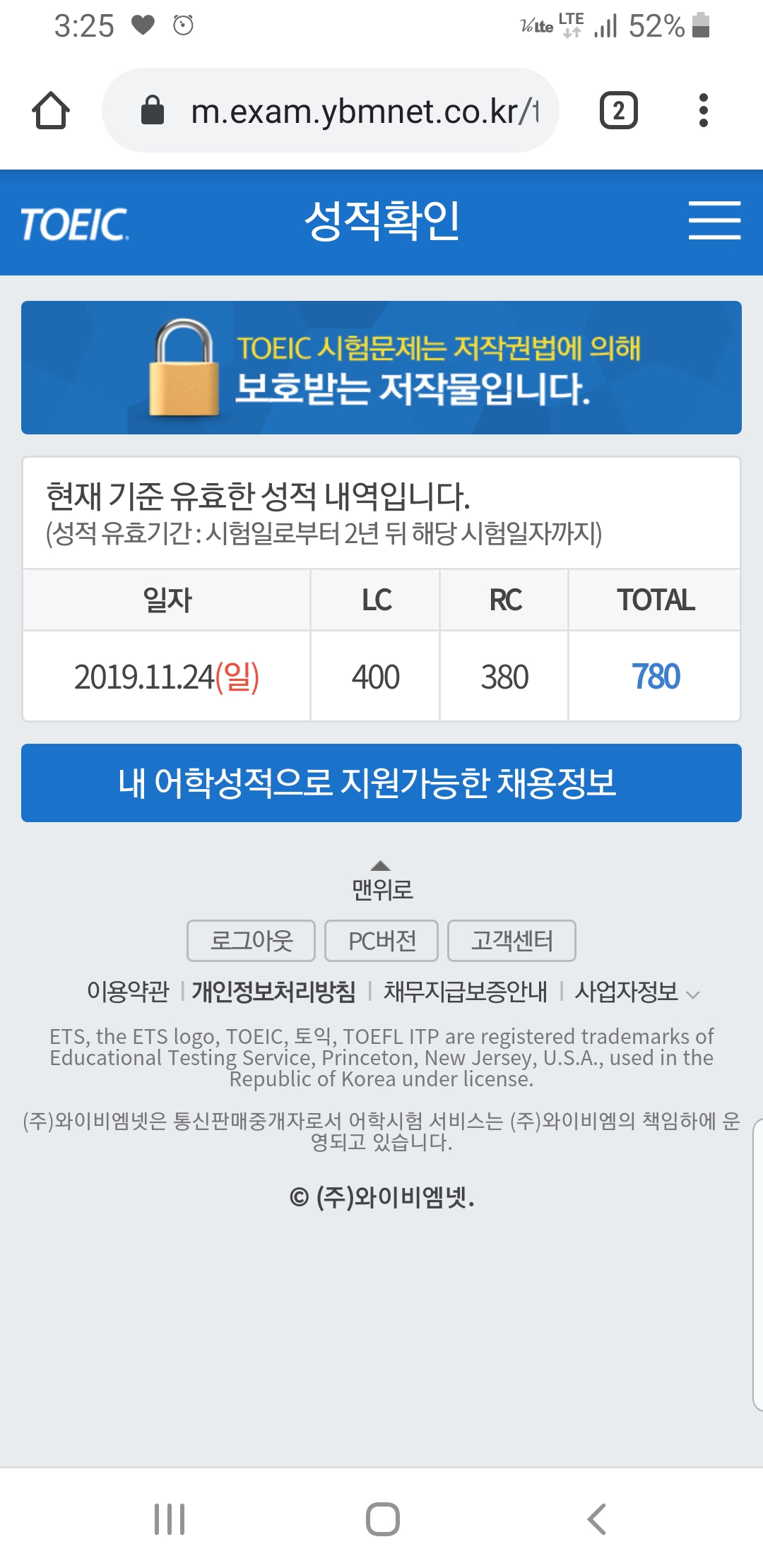This screenshot has height=1568, width=763.
Task: Open the browser overflow menu
Action: point(703,110)
